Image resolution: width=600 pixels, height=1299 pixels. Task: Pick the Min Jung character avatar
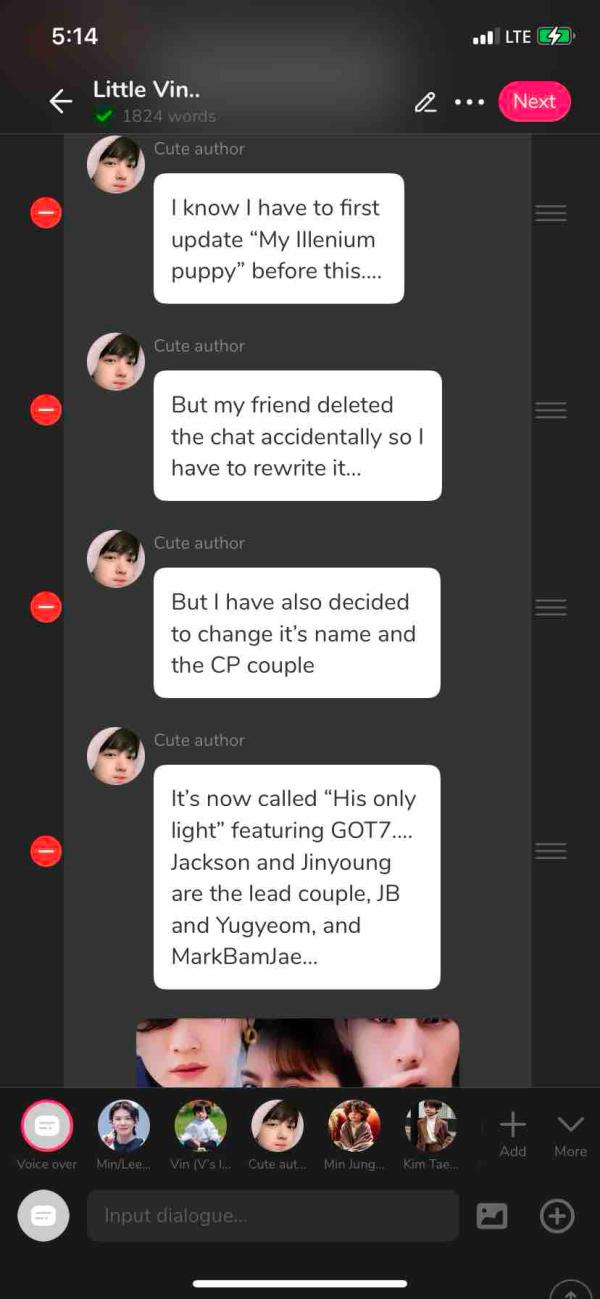(x=354, y=1127)
